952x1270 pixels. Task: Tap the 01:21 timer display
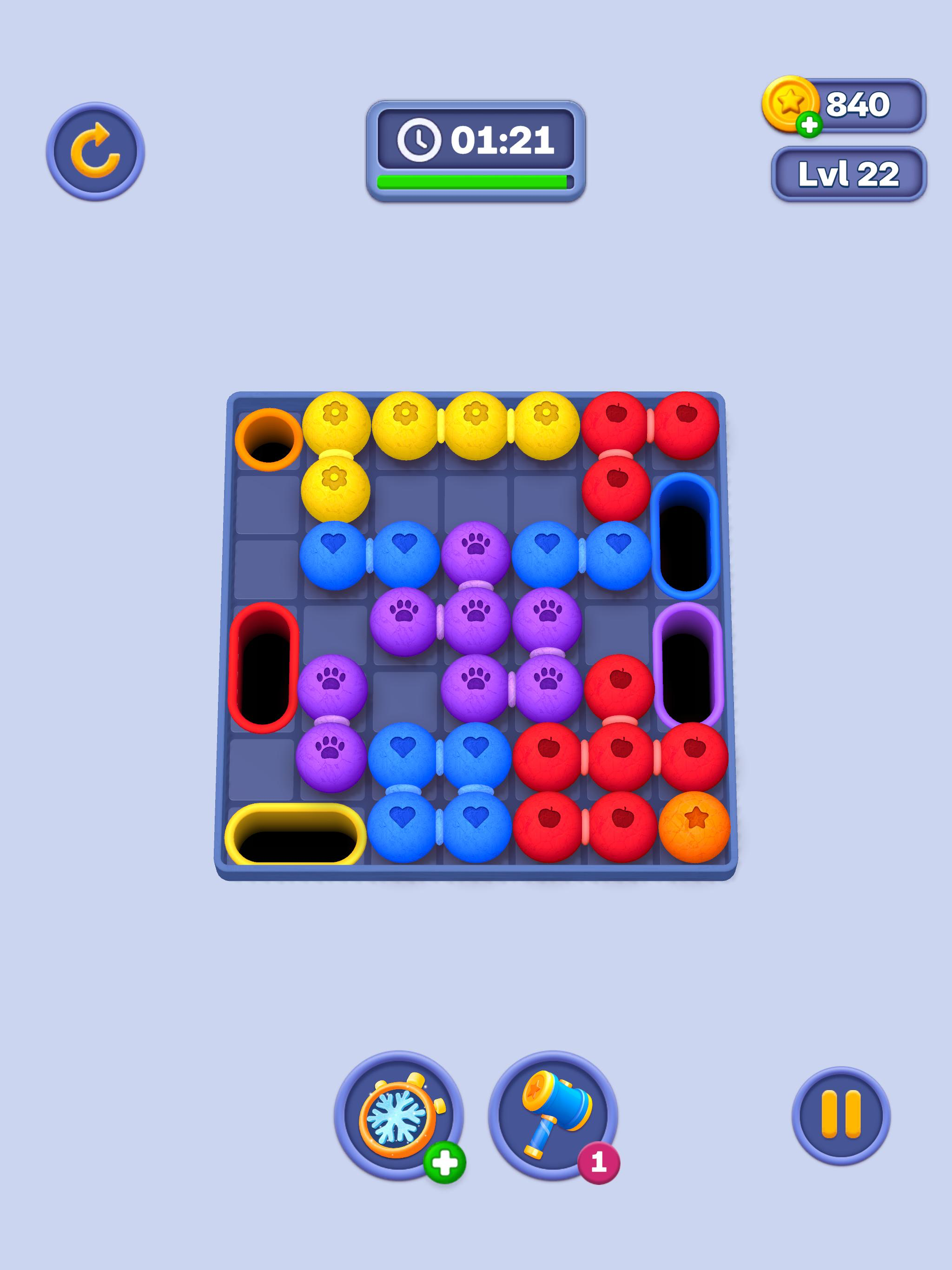click(x=503, y=139)
